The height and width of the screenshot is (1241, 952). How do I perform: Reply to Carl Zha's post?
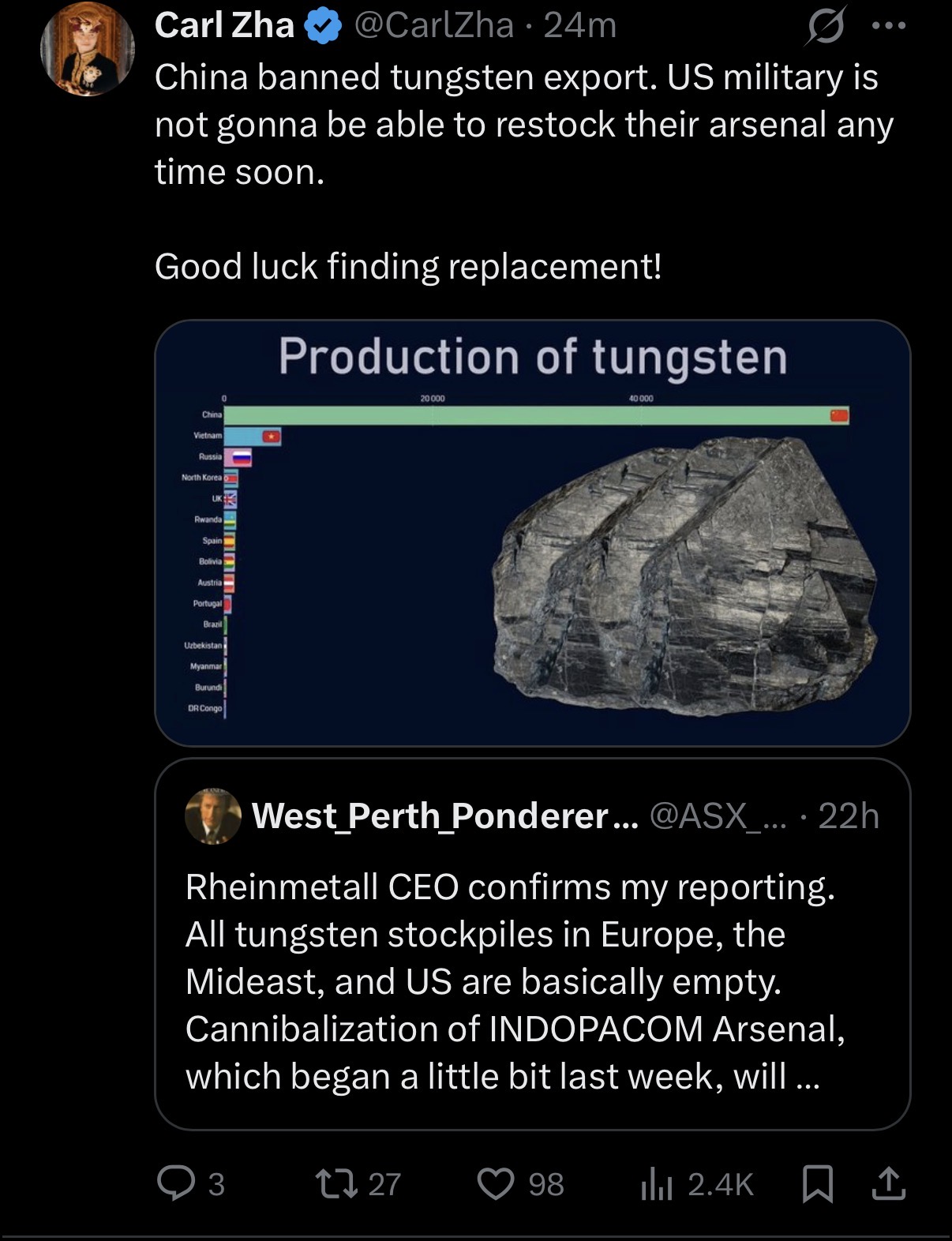191,1184
